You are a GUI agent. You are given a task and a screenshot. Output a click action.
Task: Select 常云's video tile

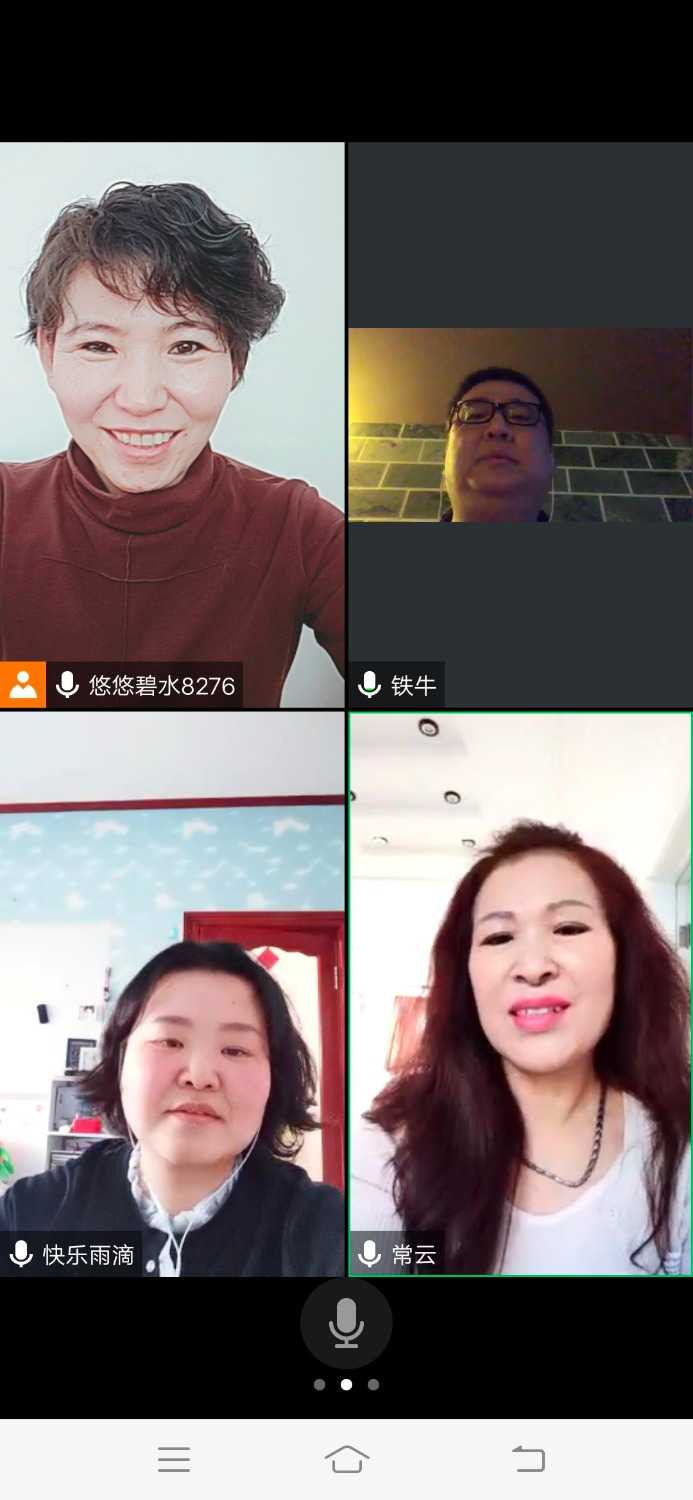(x=520, y=993)
